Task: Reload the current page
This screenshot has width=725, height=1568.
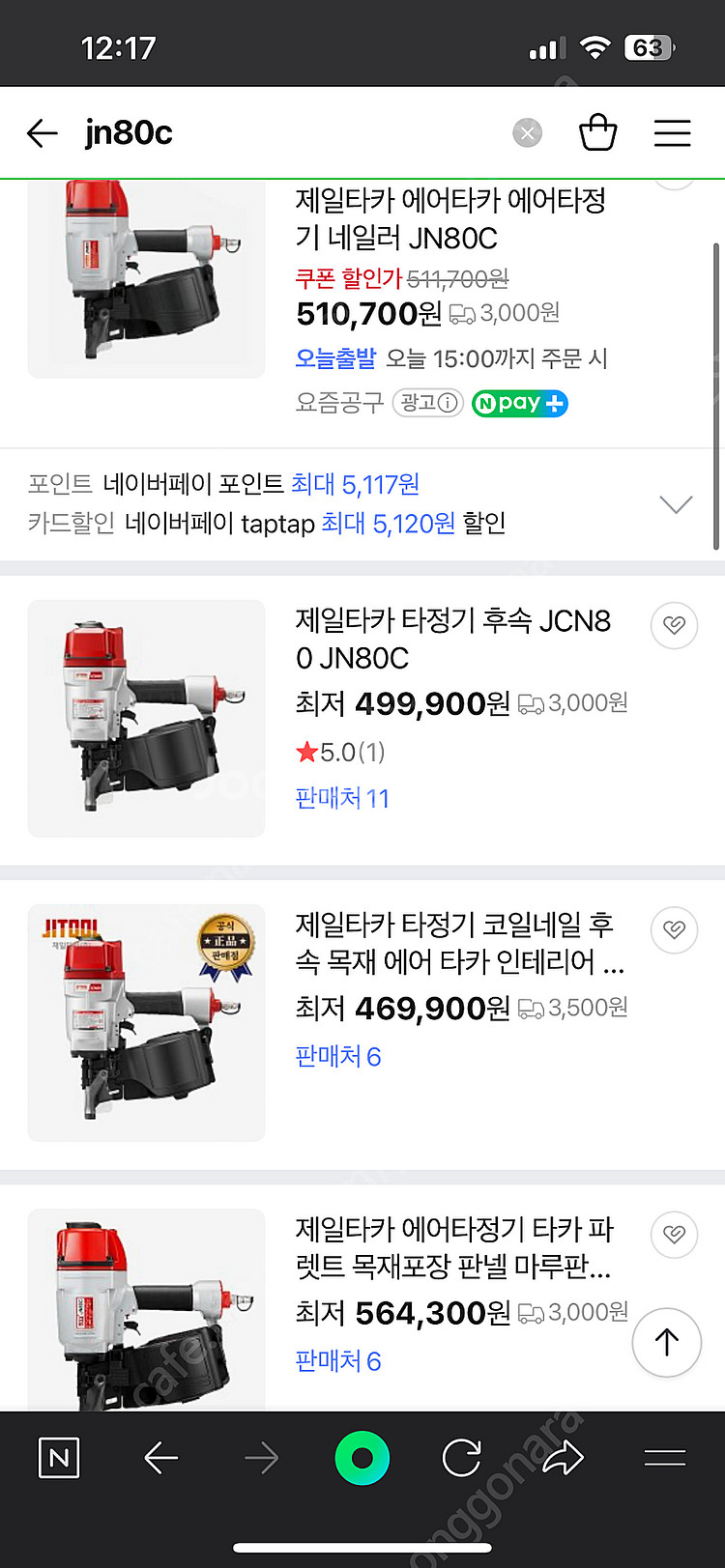Action: pyautogui.click(x=462, y=1458)
